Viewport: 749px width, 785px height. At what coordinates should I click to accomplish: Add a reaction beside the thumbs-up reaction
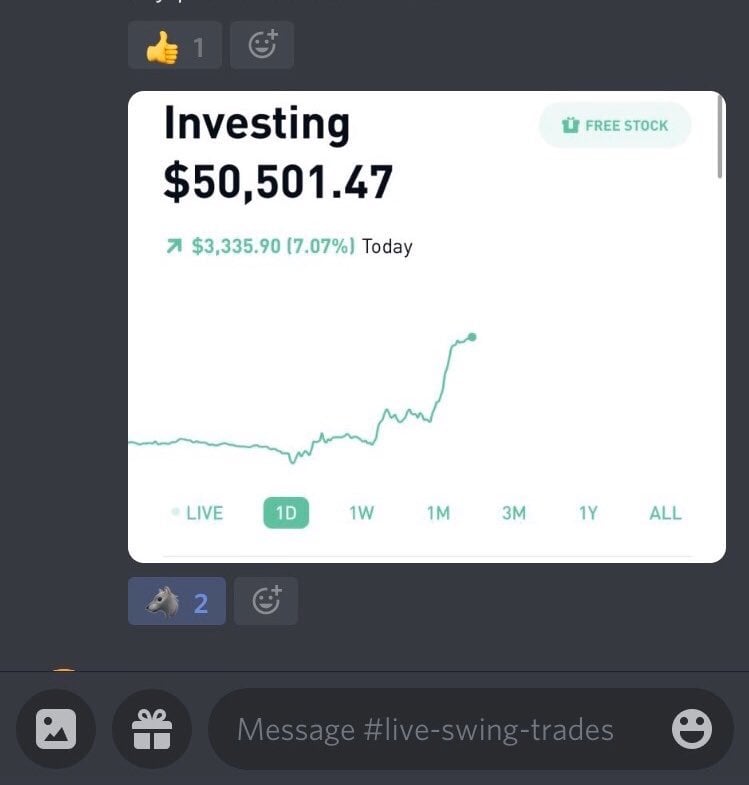[x=262, y=46]
